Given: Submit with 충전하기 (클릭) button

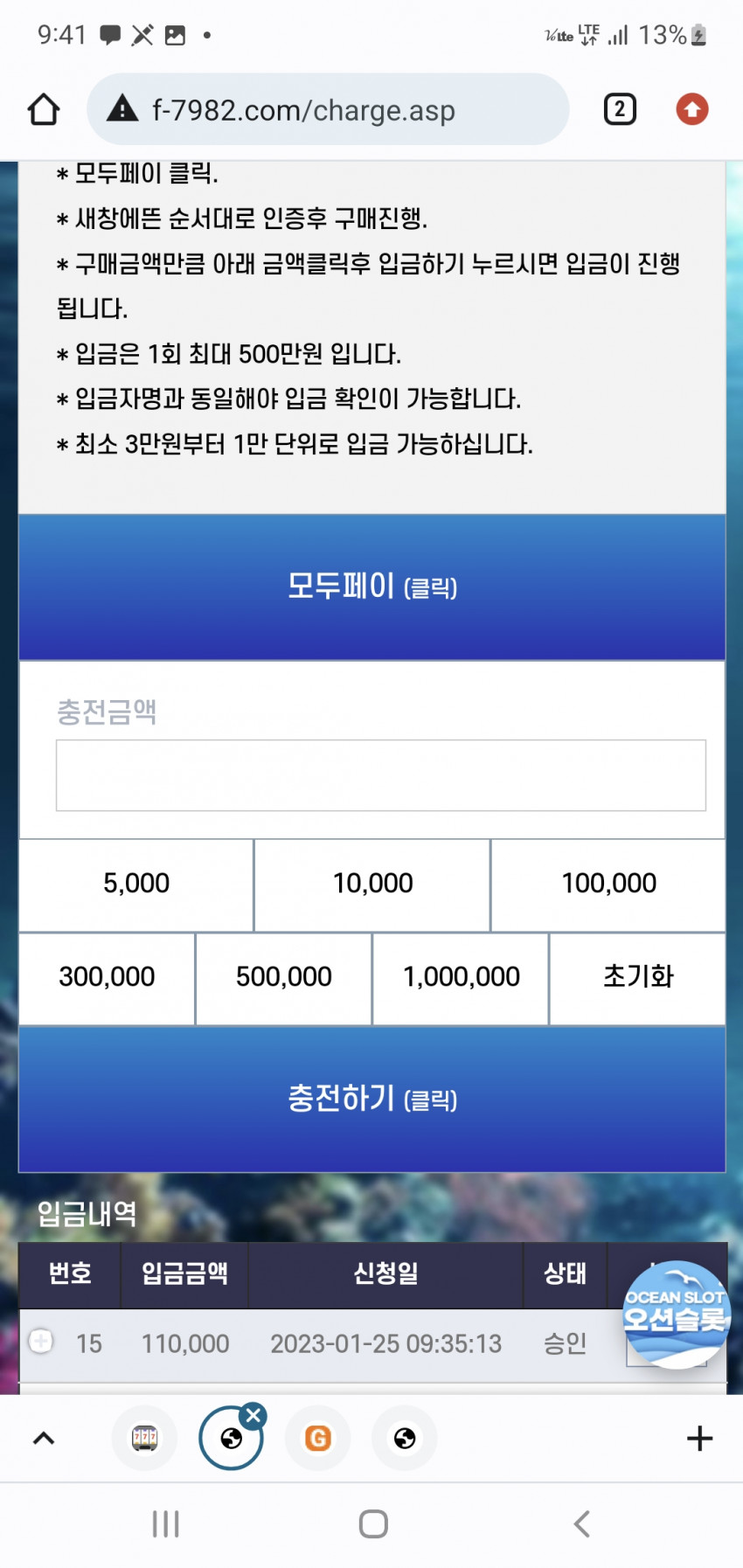Looking at the screenshot, I should coord(371,1099).
